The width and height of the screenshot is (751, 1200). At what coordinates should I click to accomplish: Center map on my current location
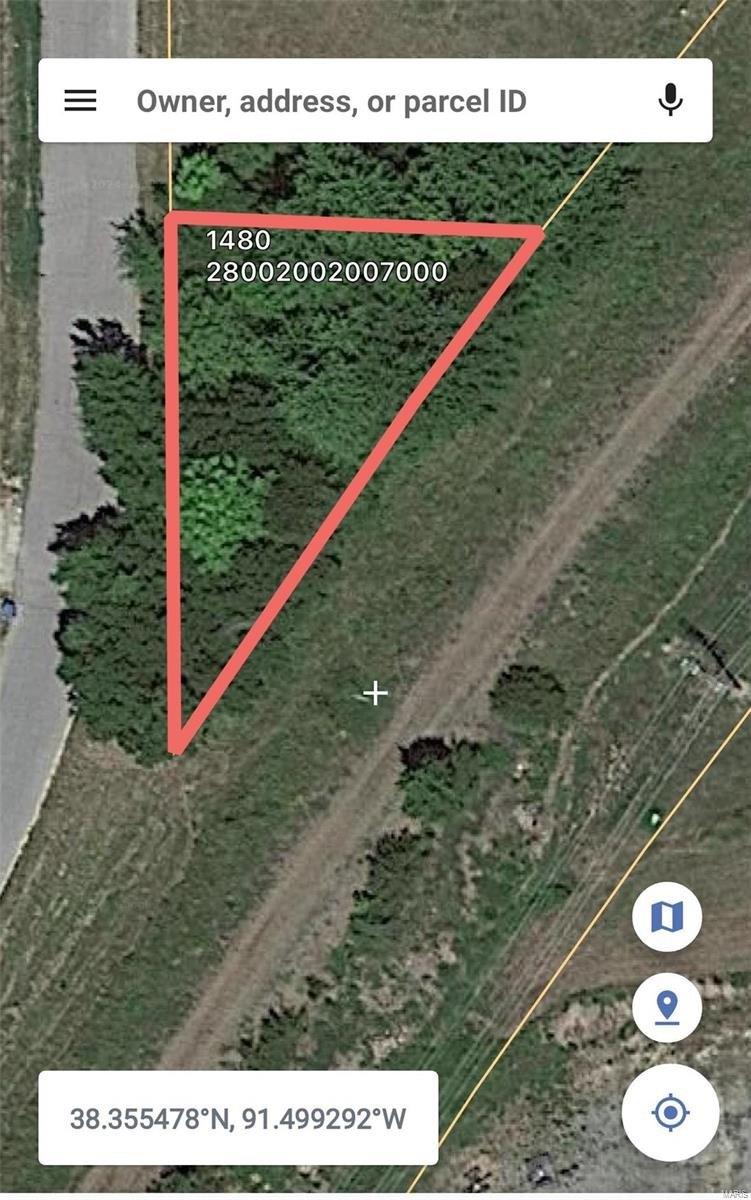(x=671, y=1113)
